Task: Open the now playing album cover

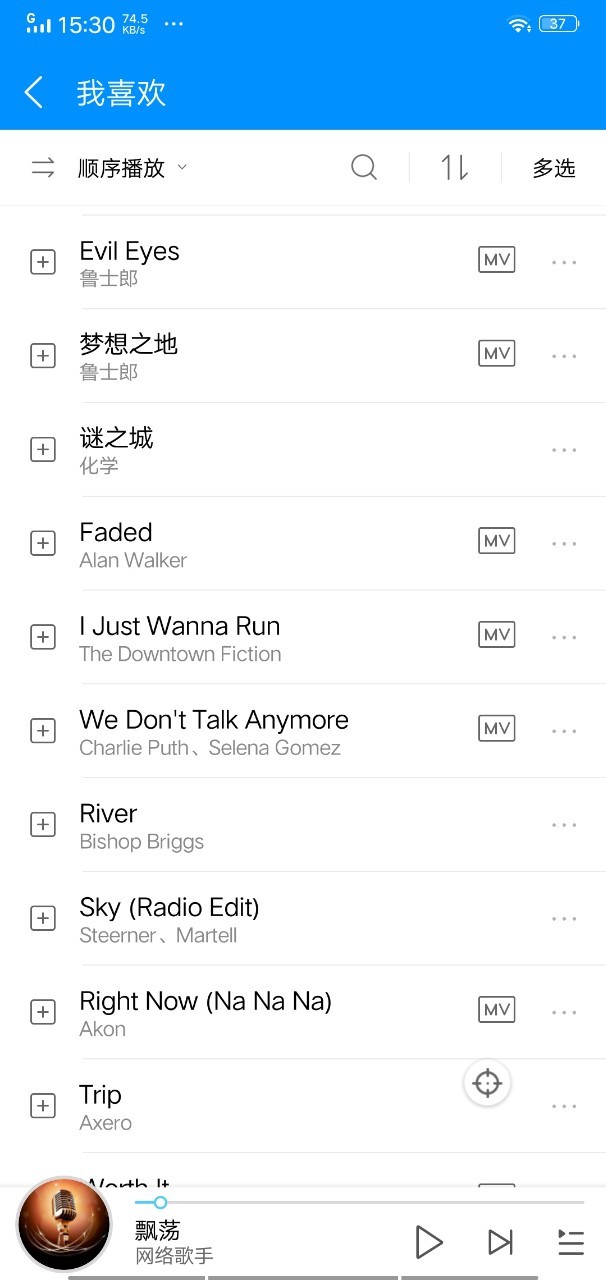Action: point(64,1227)
